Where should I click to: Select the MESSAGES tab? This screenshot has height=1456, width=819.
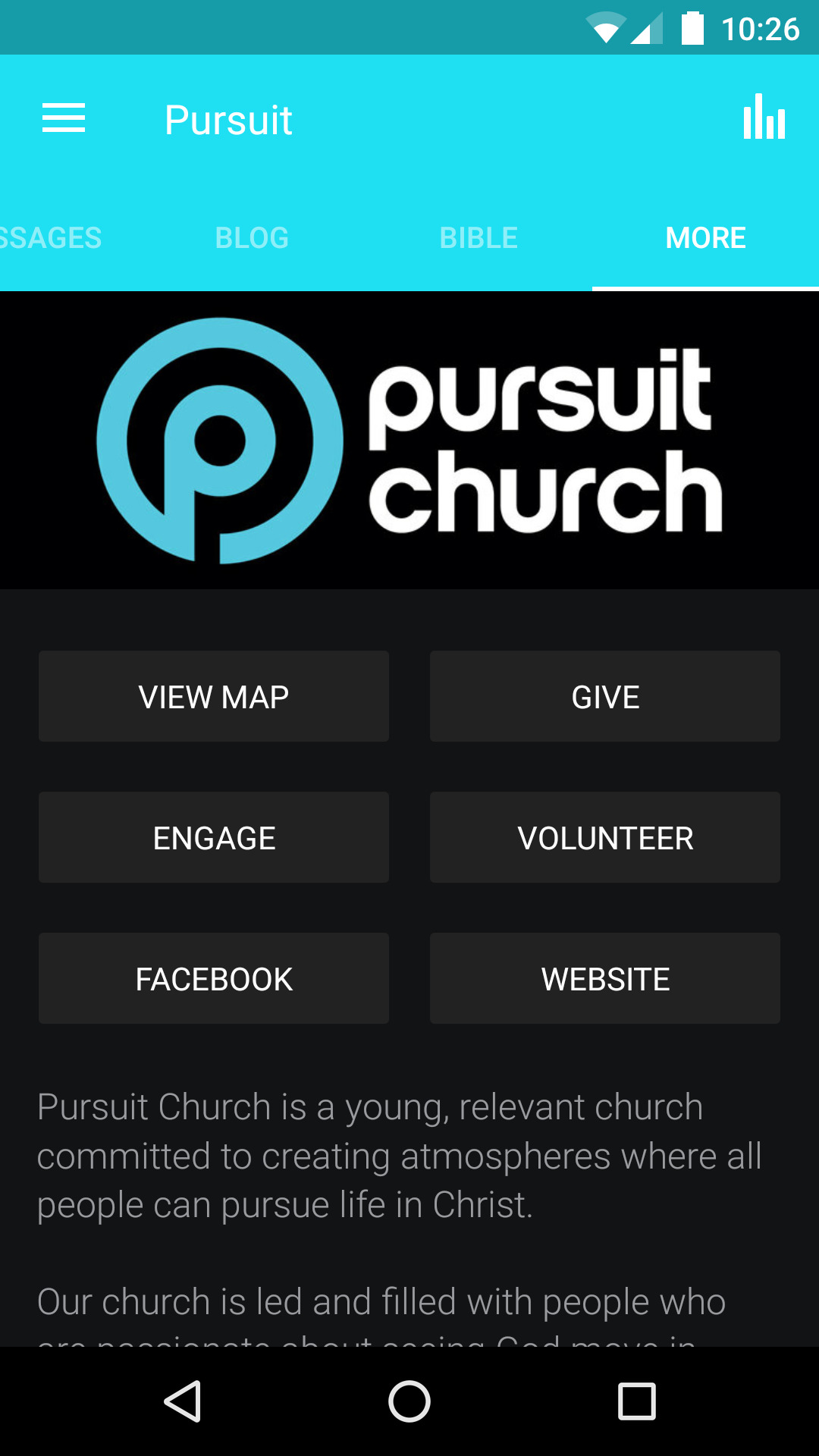click(x=45, y=237)
